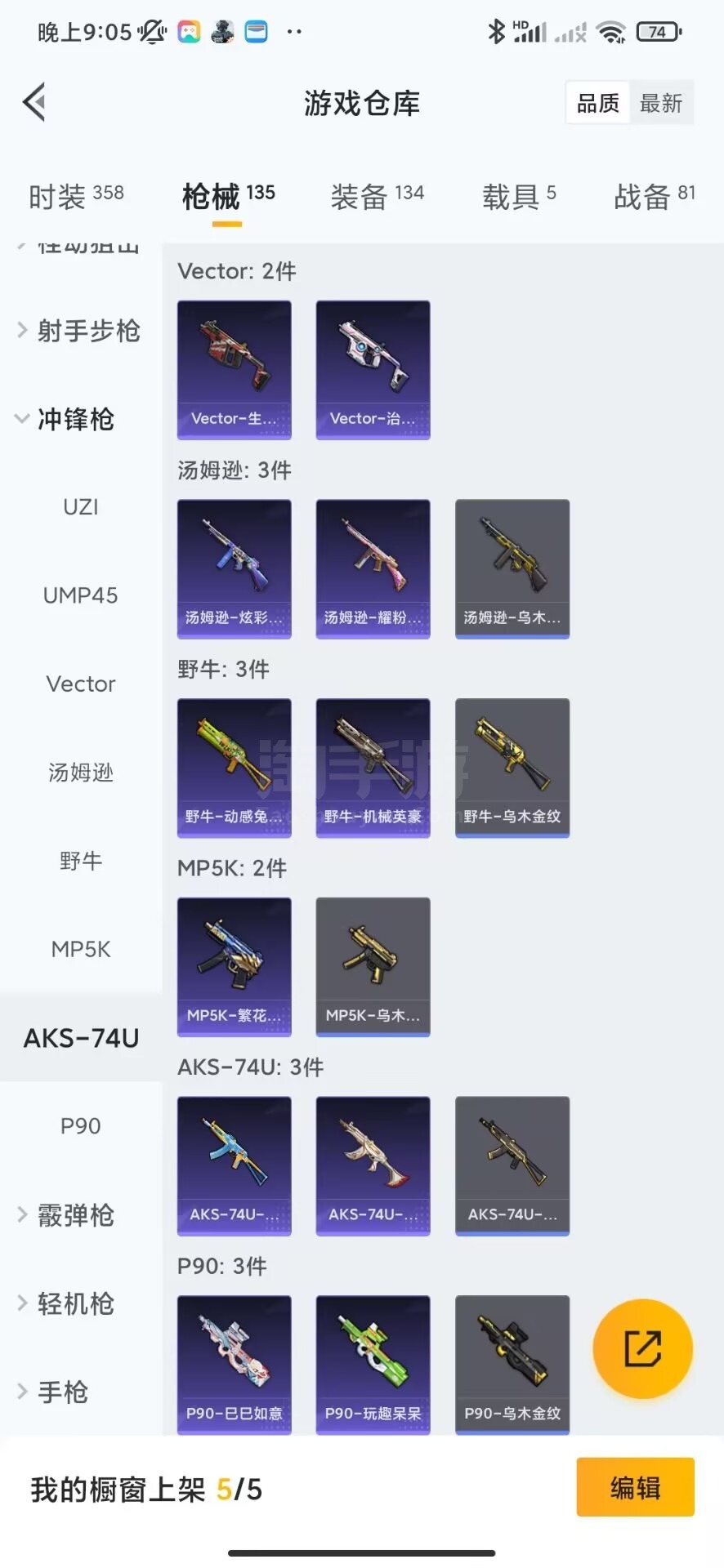This screenshot has width=724, height=1568.
Task: Expand the 手枪 category
Action: [x=62, y=1392]
